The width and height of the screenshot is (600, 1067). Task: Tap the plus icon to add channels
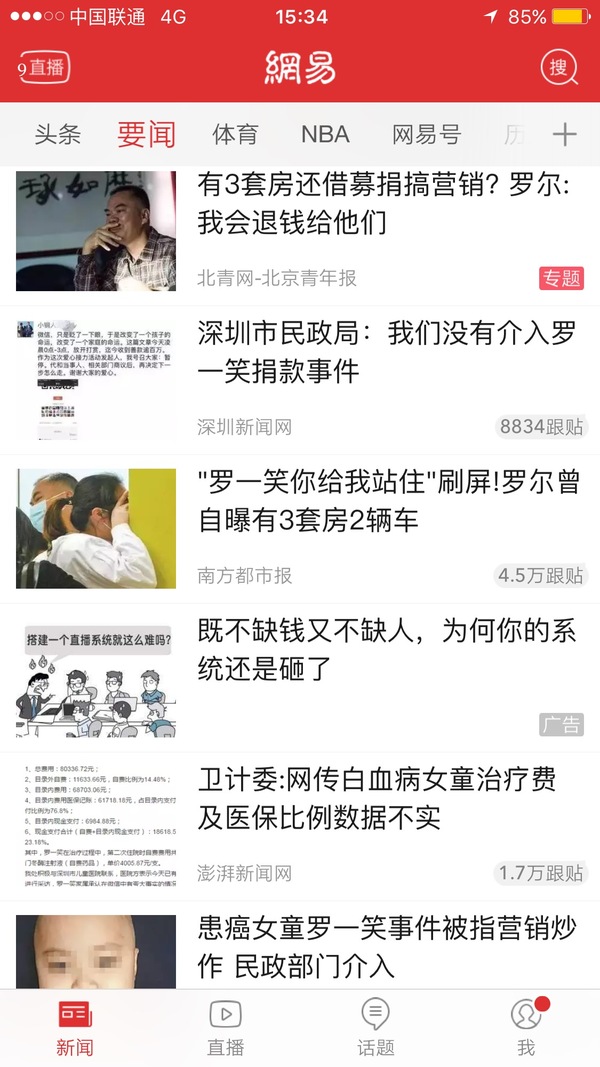pos(565,135)
